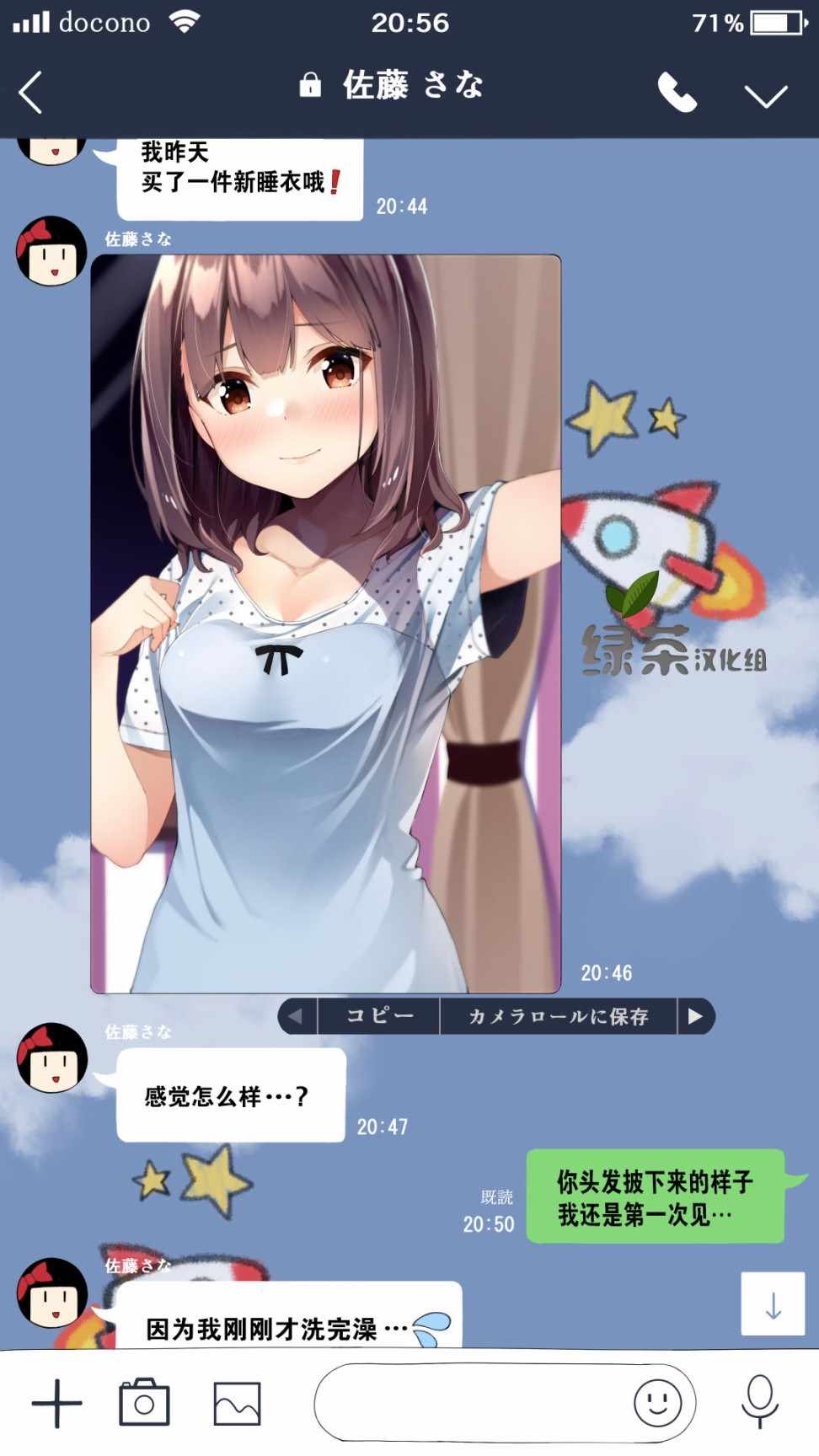The image size is (819, 1456).
Task: Show previous popup options with left arrow
Action: (x=297, y=1016)
